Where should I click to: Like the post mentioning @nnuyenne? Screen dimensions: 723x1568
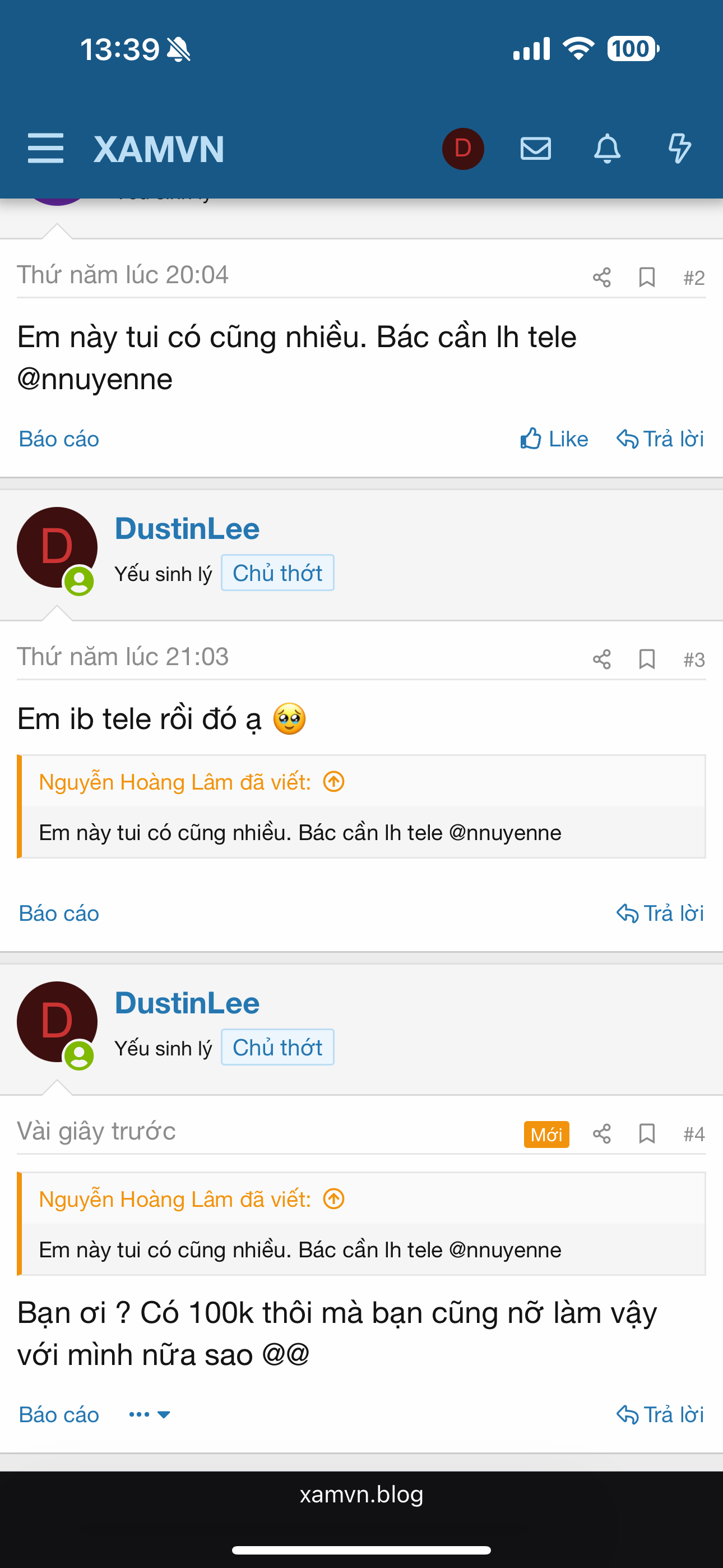click(x=554, y=439)
